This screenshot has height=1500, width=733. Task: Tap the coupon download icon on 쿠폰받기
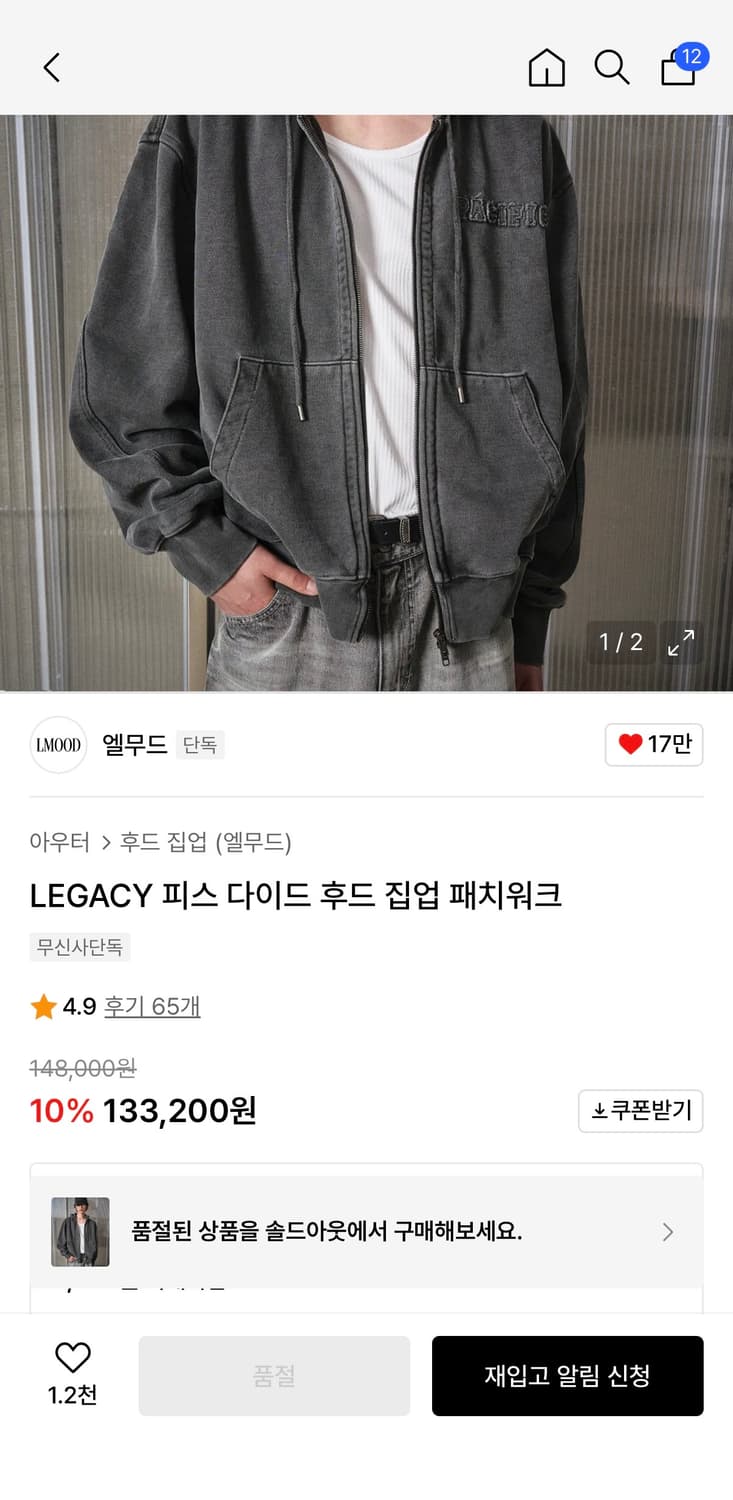(x=601, y=1111)
